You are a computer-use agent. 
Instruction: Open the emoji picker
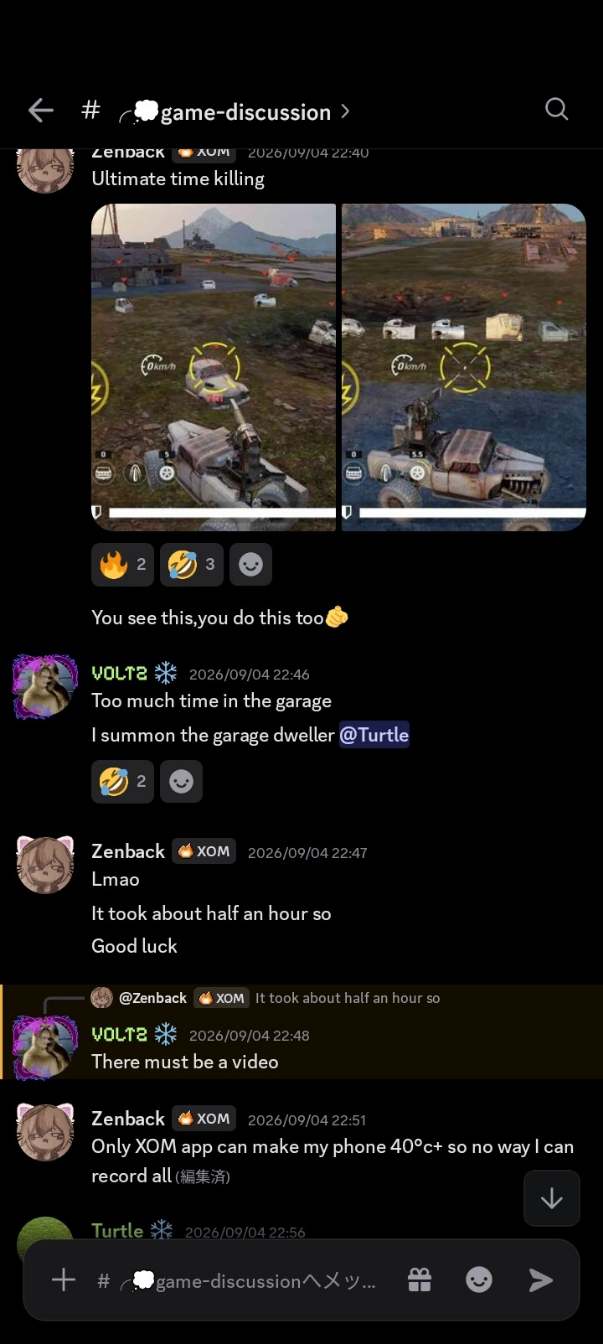click(479, 1280)
